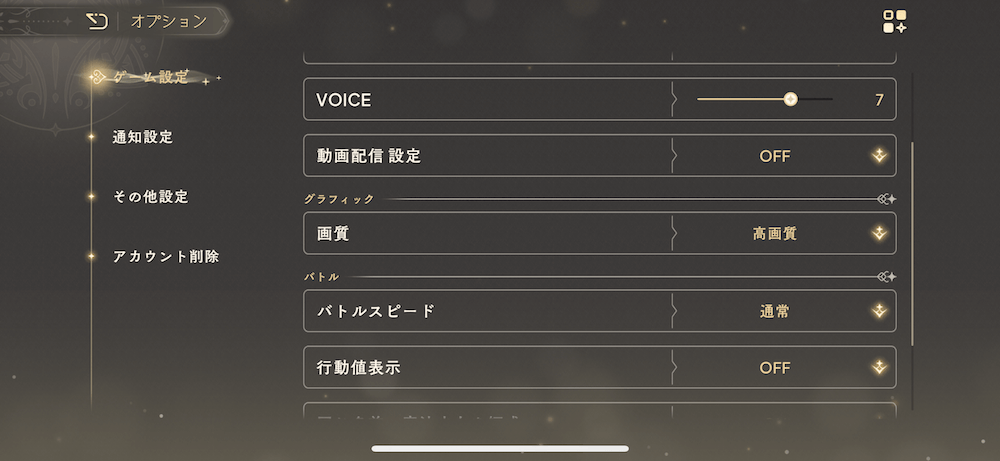Go back using the return arrow icon
Viewport: 1000px width, 461px height.
pyautogui.click(x=97, y=21)
